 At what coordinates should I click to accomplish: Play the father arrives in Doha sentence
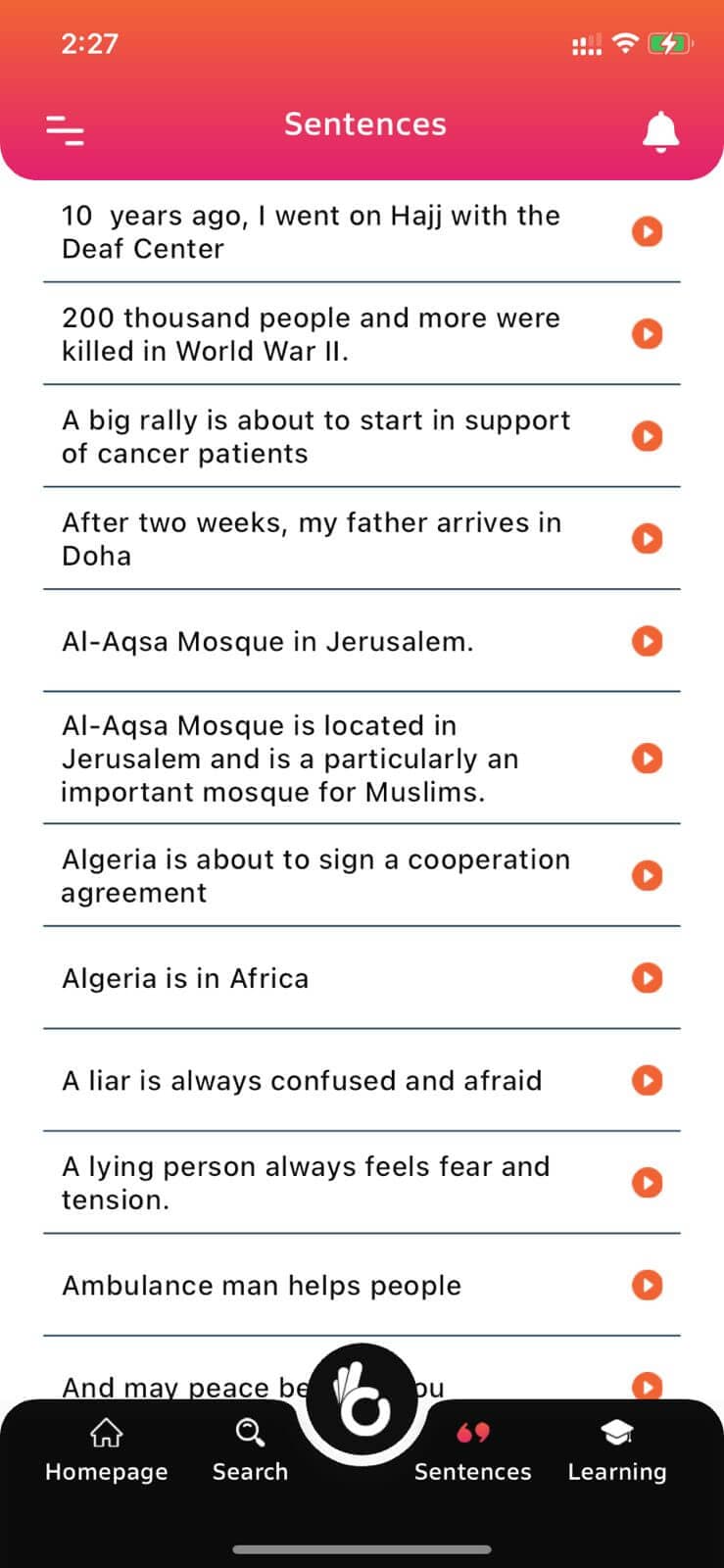647,538
